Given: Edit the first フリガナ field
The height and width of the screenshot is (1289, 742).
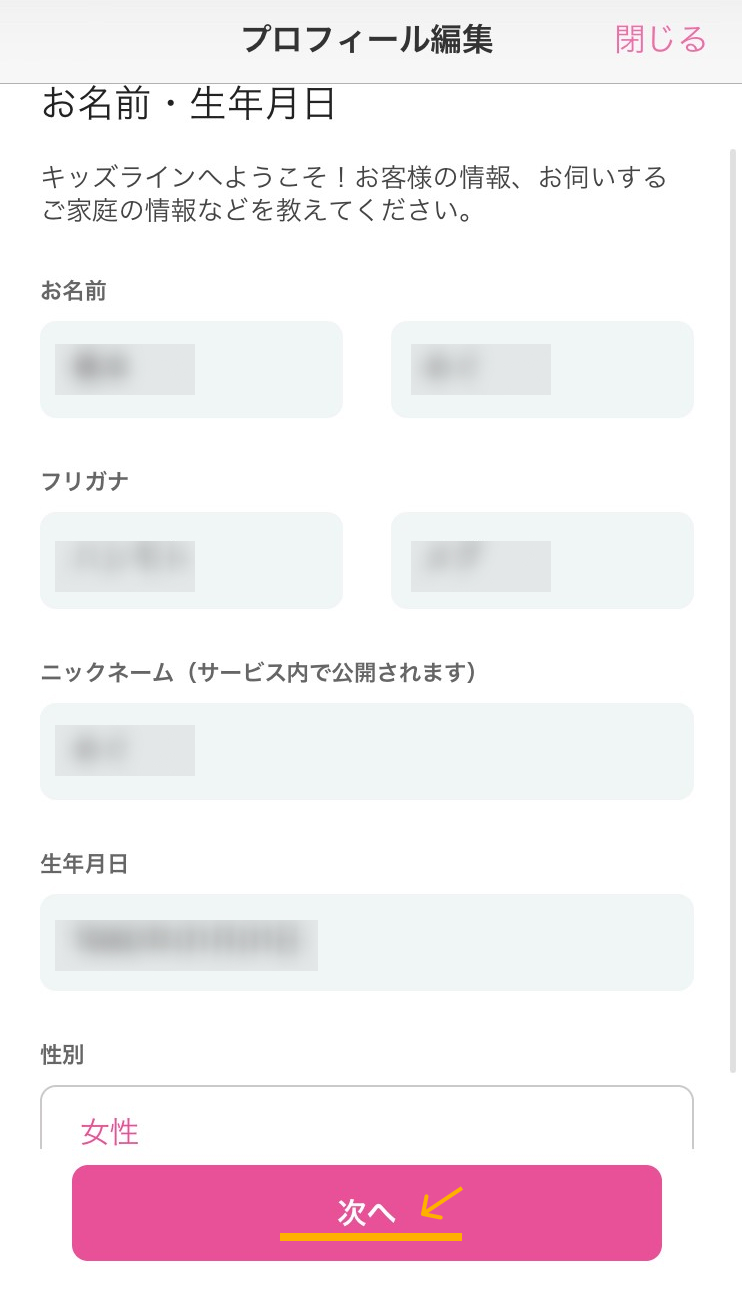Looking at the screenshot, I should coord(191,560).
